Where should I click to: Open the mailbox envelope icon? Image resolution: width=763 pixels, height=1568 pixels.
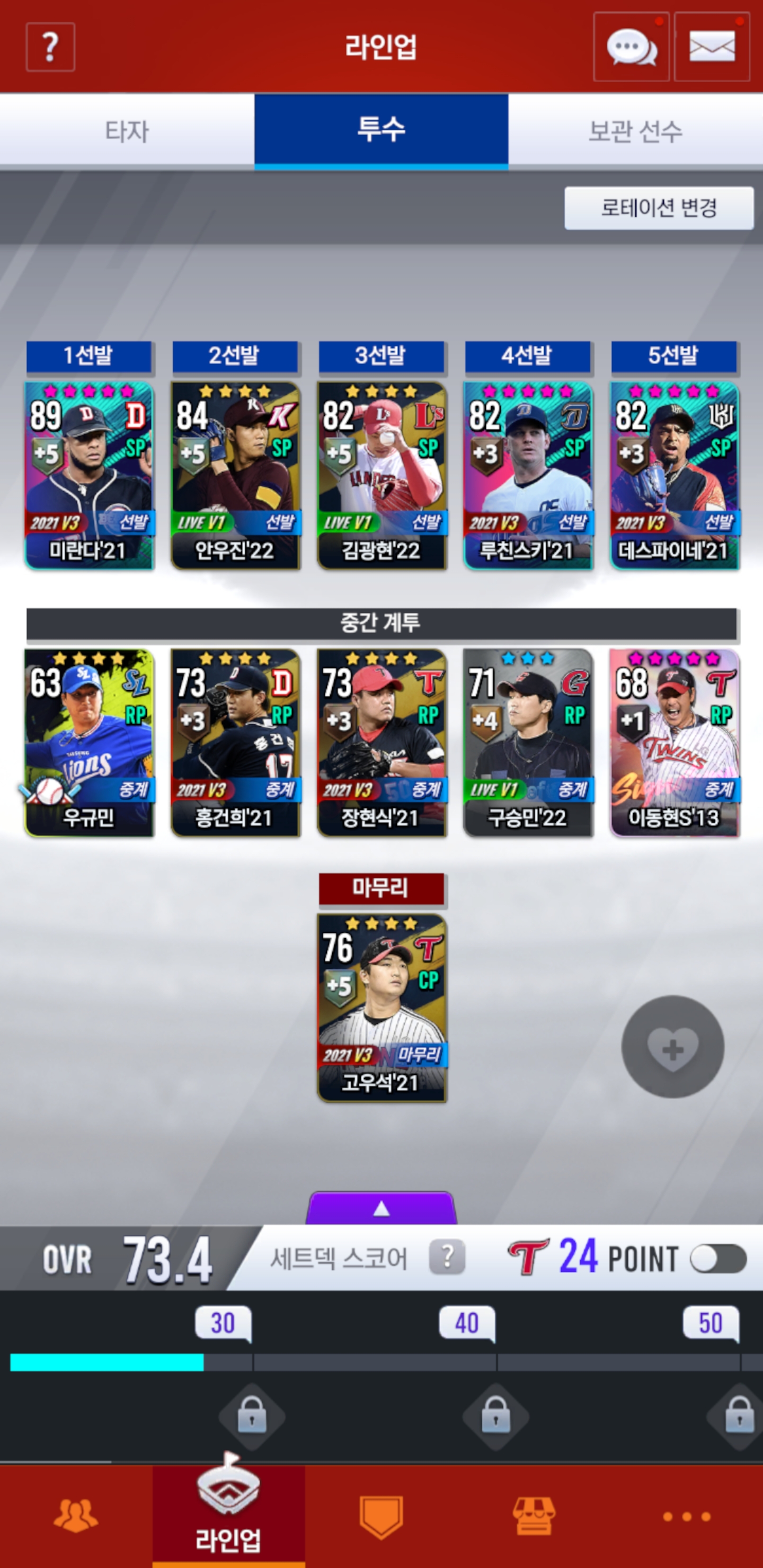click(712, 47)
